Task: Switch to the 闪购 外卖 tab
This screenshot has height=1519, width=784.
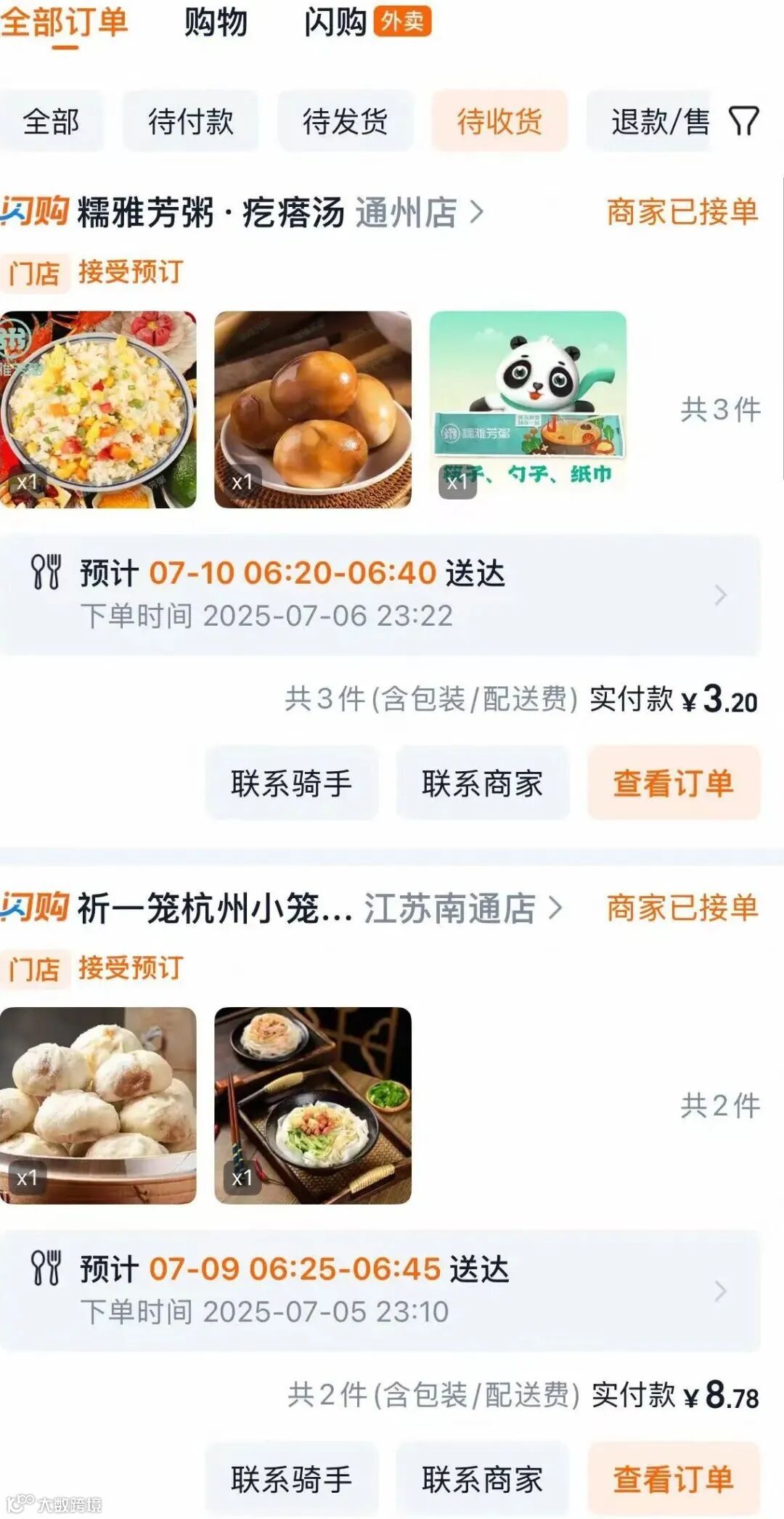Action: pyautogui.click(x=367, y=22)
